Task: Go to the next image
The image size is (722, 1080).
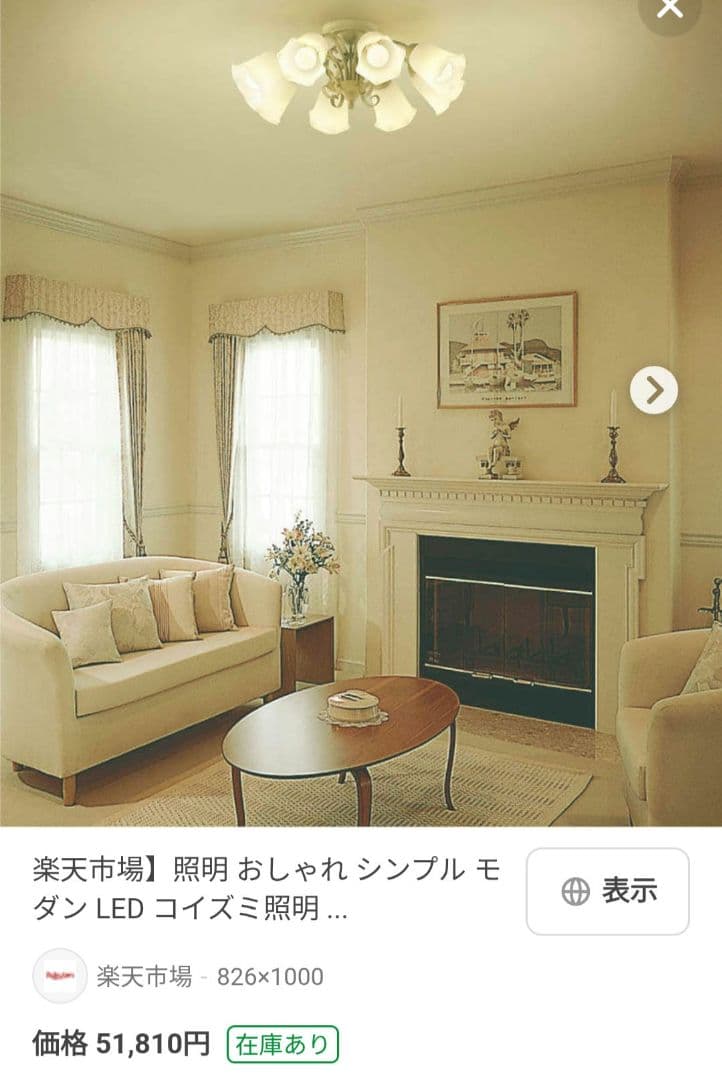Action: point(654,391)
